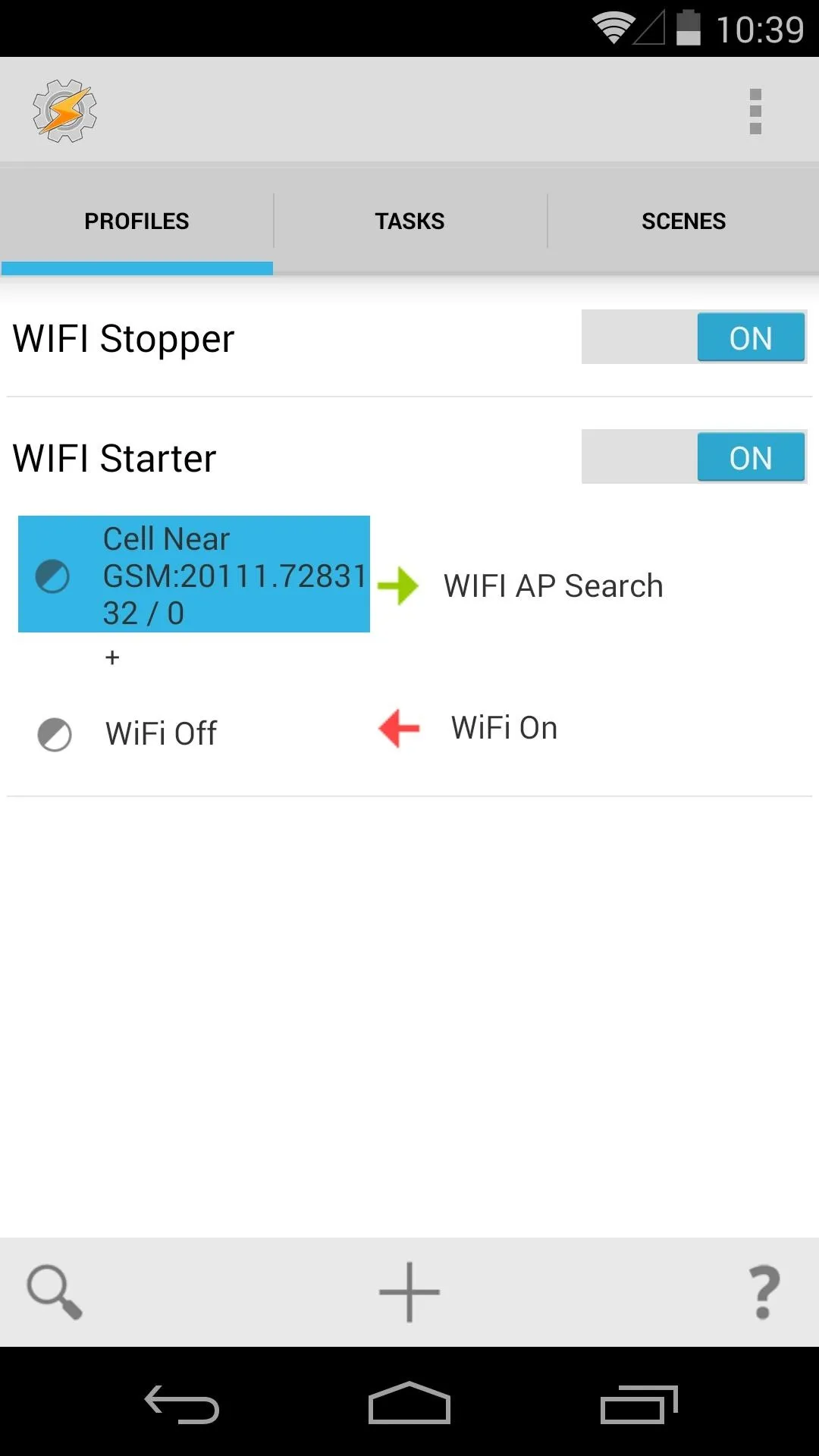This screenshot has height=1456, width=819.
Task: Add a new profile with plus
Action: tap(409, 1291)
